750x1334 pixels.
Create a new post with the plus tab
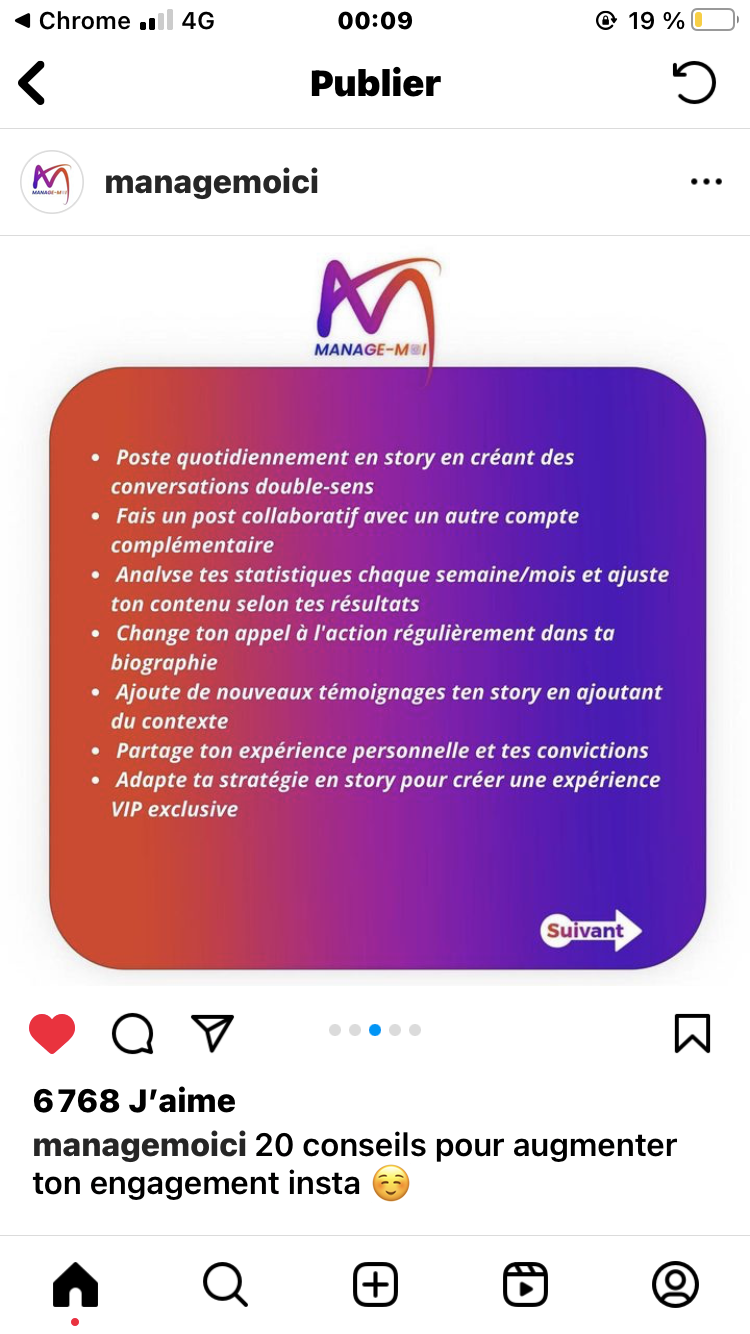375,1284
